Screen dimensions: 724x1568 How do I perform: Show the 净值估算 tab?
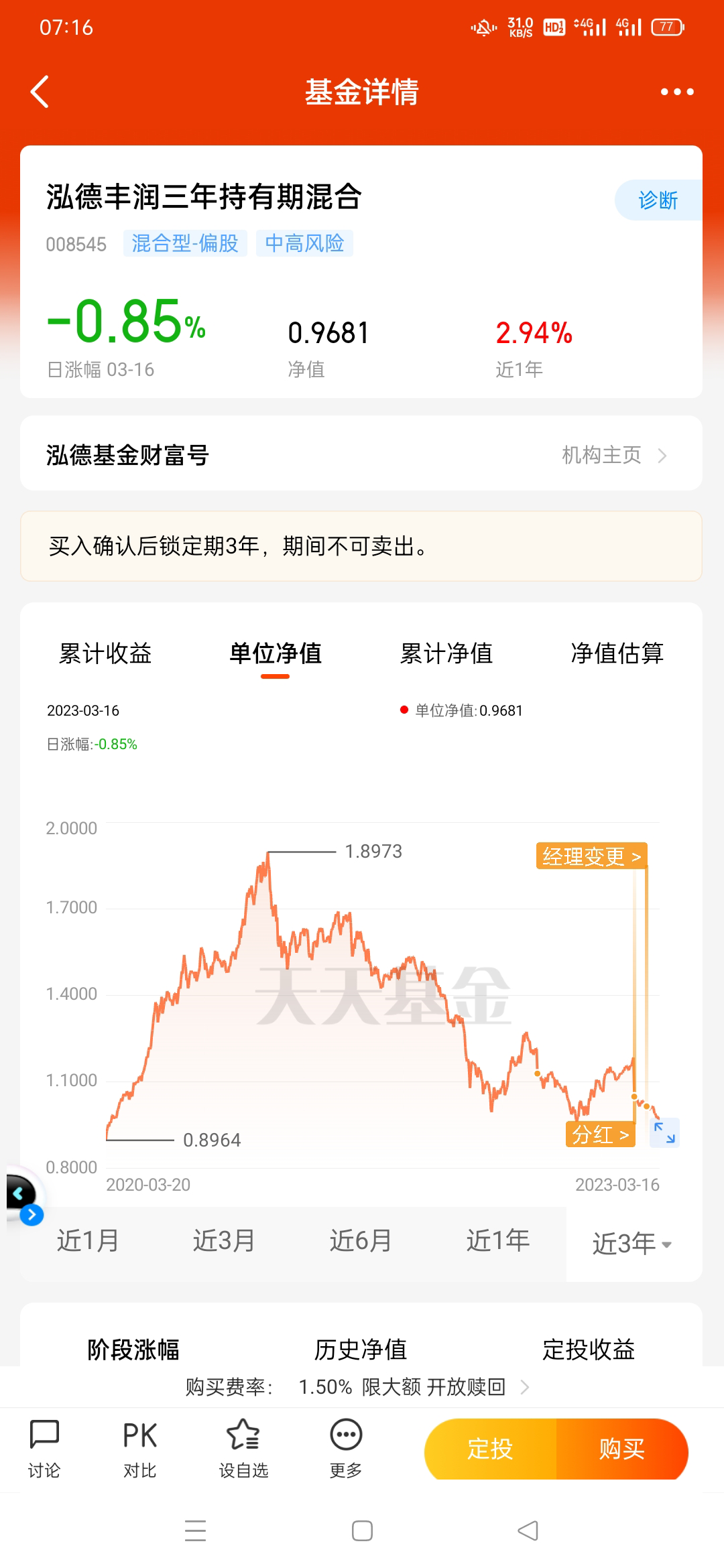tap(617, 653)
